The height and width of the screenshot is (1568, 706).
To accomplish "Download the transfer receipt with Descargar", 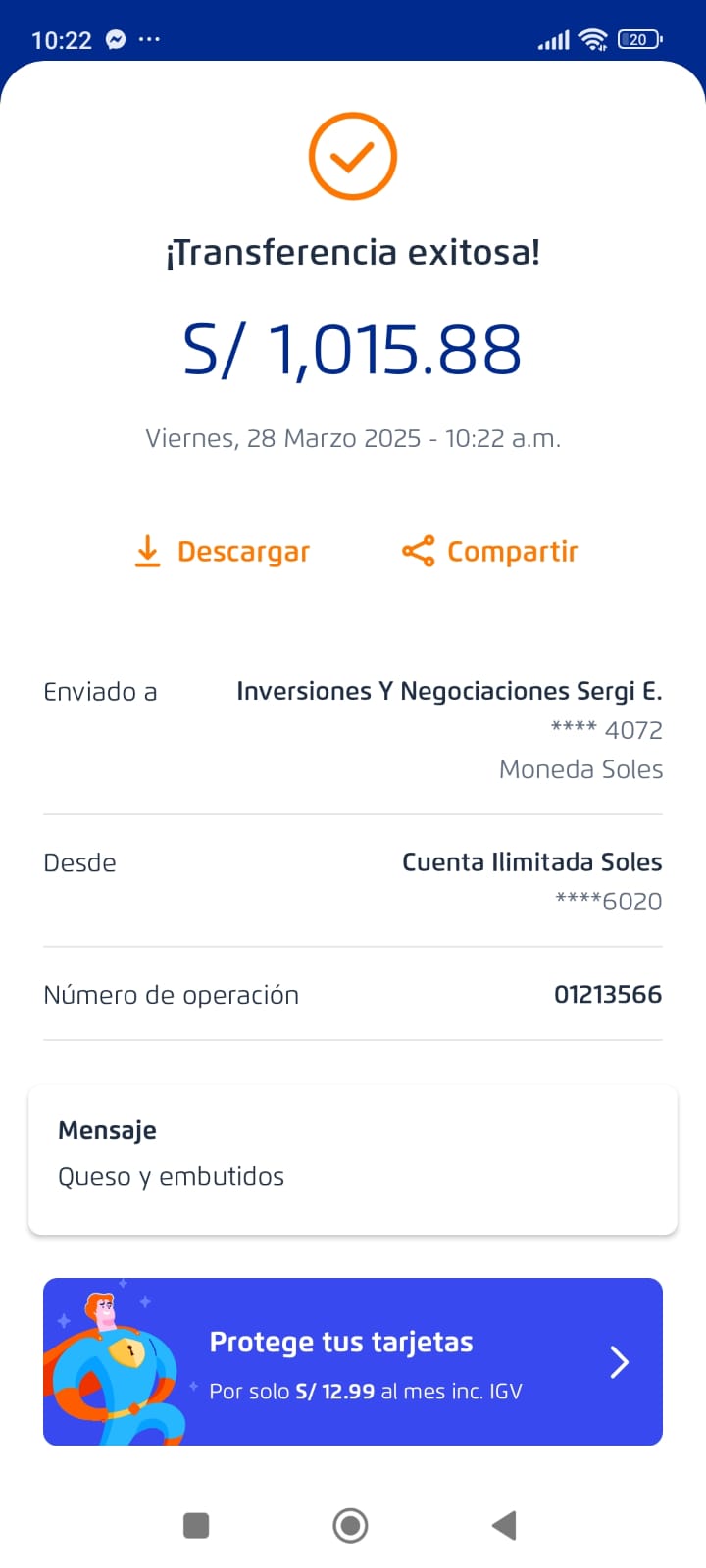I will pyautogui.click(x=223, y=552).
